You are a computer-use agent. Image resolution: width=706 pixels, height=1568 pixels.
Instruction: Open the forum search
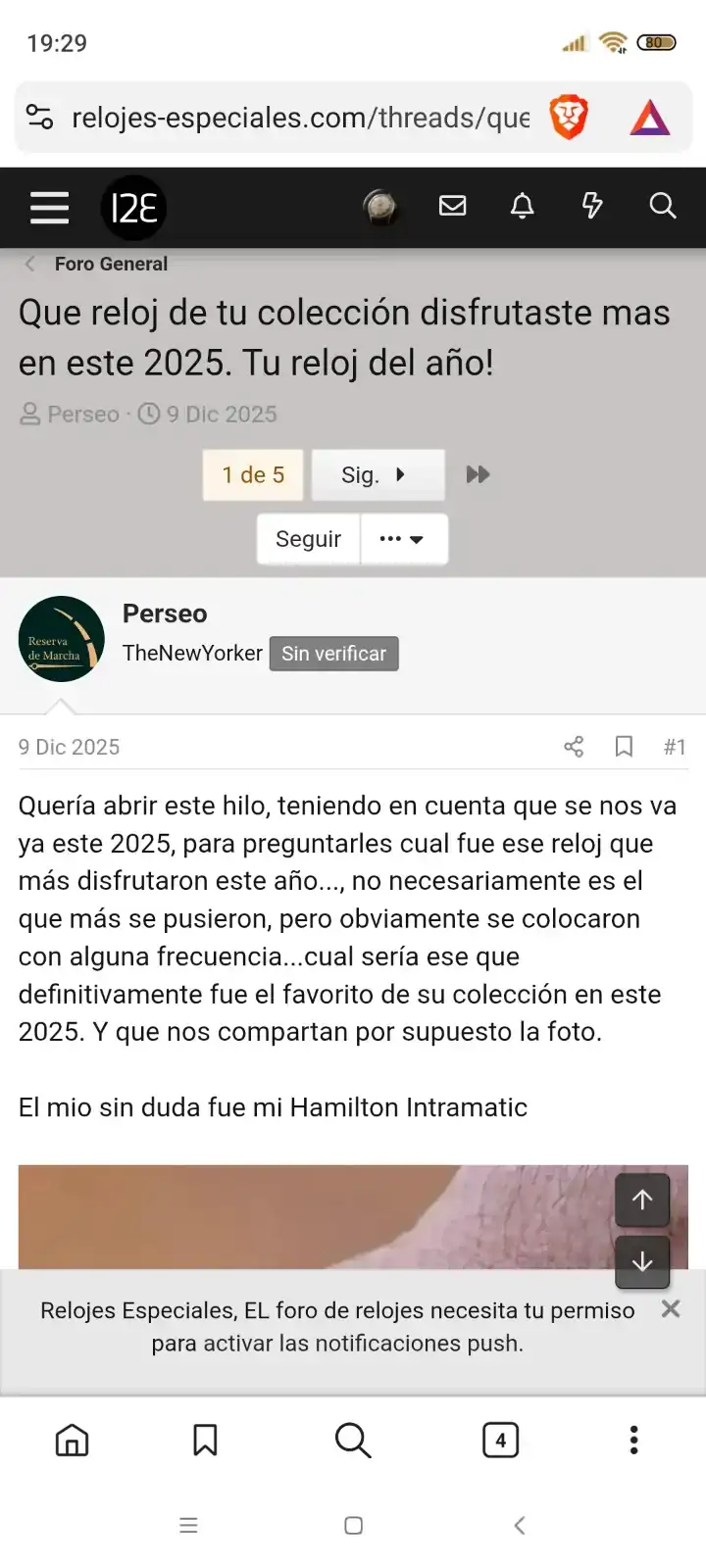pyautogui.click(x=663, y=207)
